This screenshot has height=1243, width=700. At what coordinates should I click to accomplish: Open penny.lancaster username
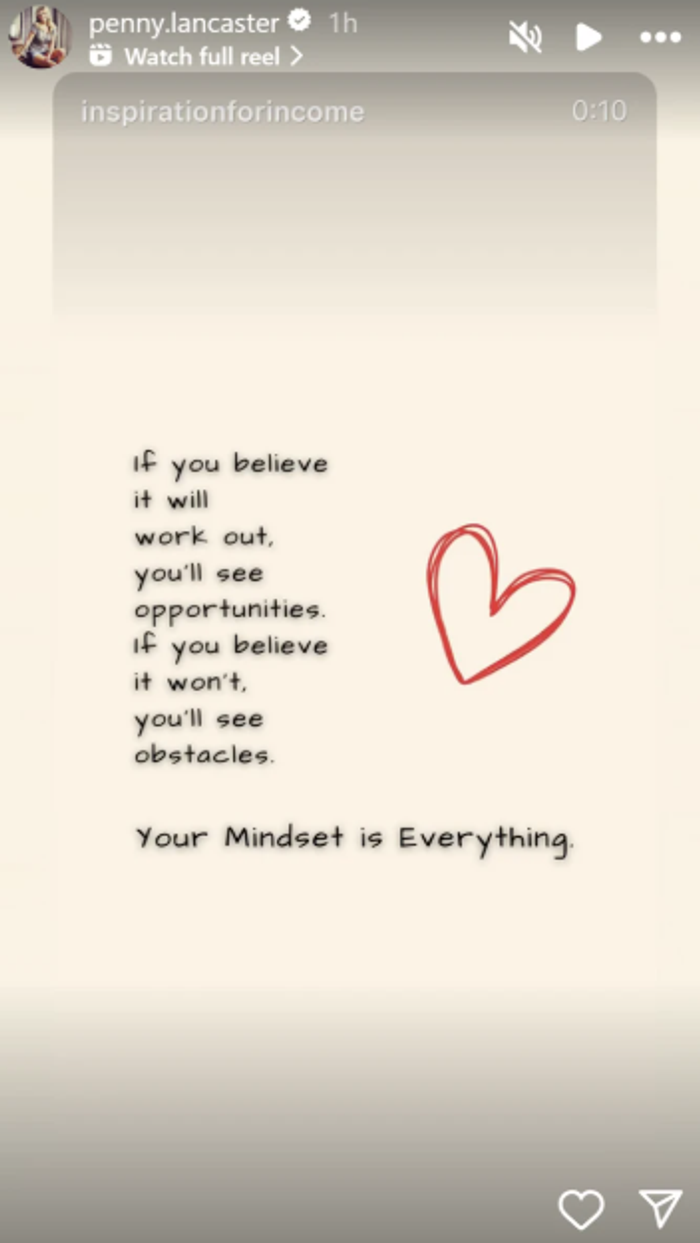tap(184, 22)
